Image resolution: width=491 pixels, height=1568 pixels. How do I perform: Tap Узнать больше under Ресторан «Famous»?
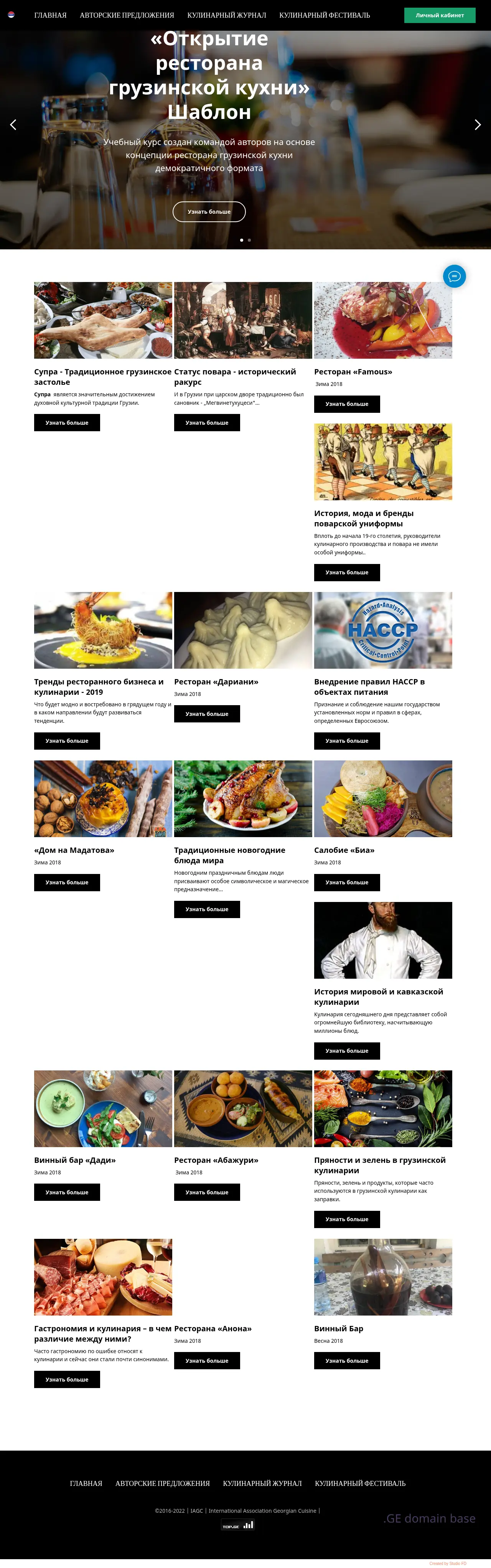pos(347,404)
